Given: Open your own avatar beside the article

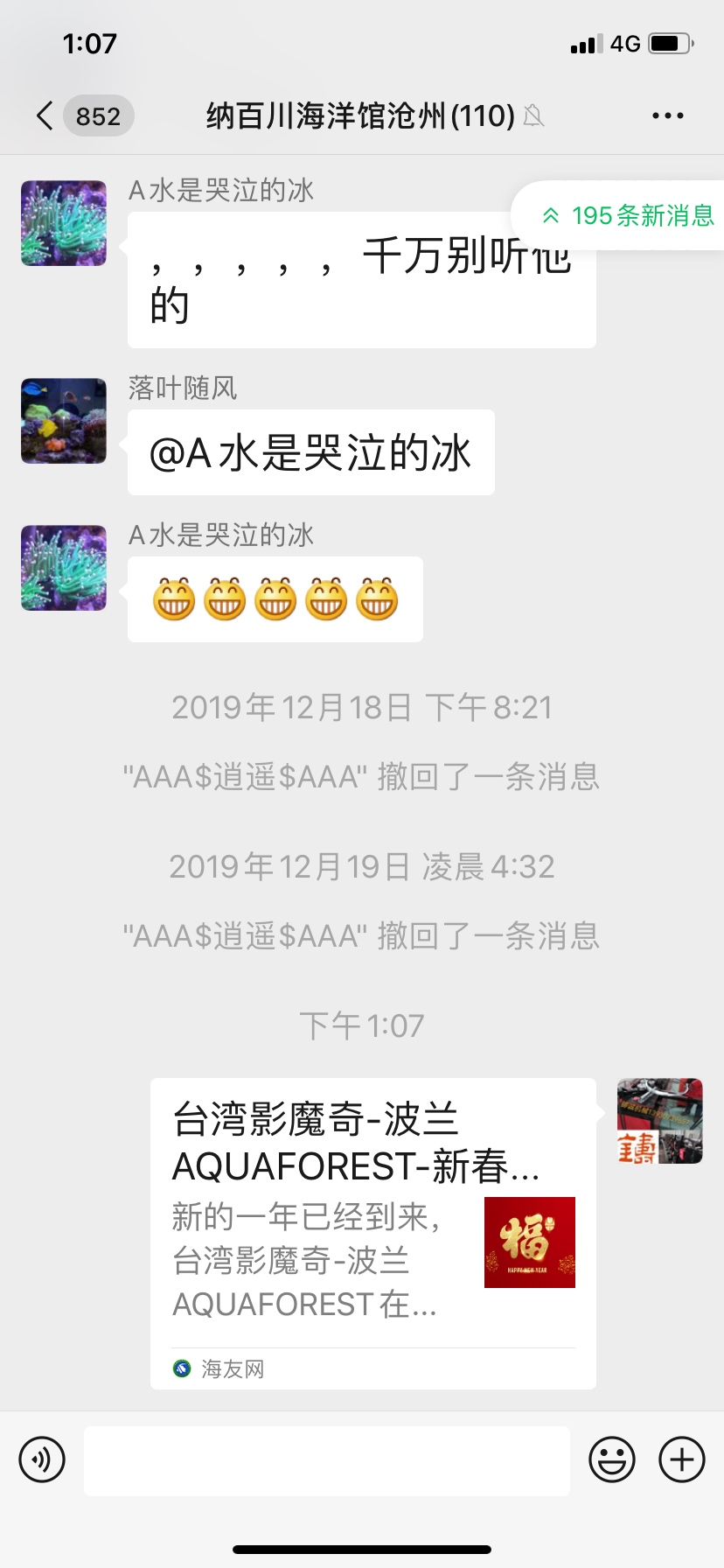Looking at the screenshot, I should tap(659, 1121).
